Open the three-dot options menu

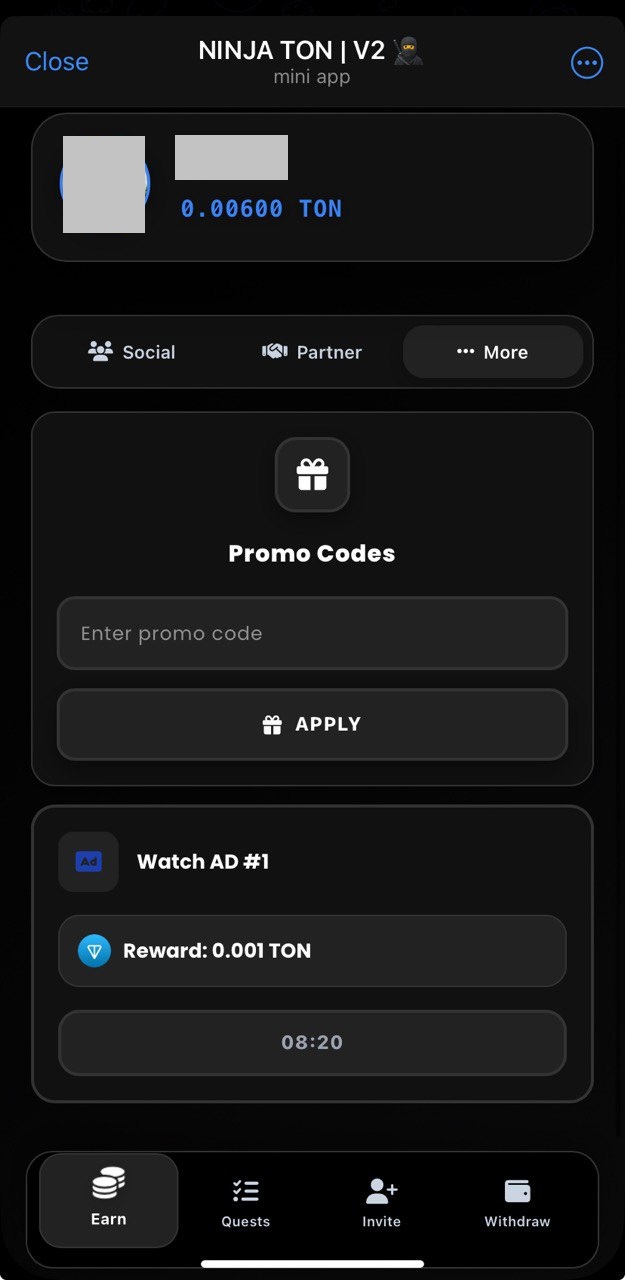click(x=587, y=63)
